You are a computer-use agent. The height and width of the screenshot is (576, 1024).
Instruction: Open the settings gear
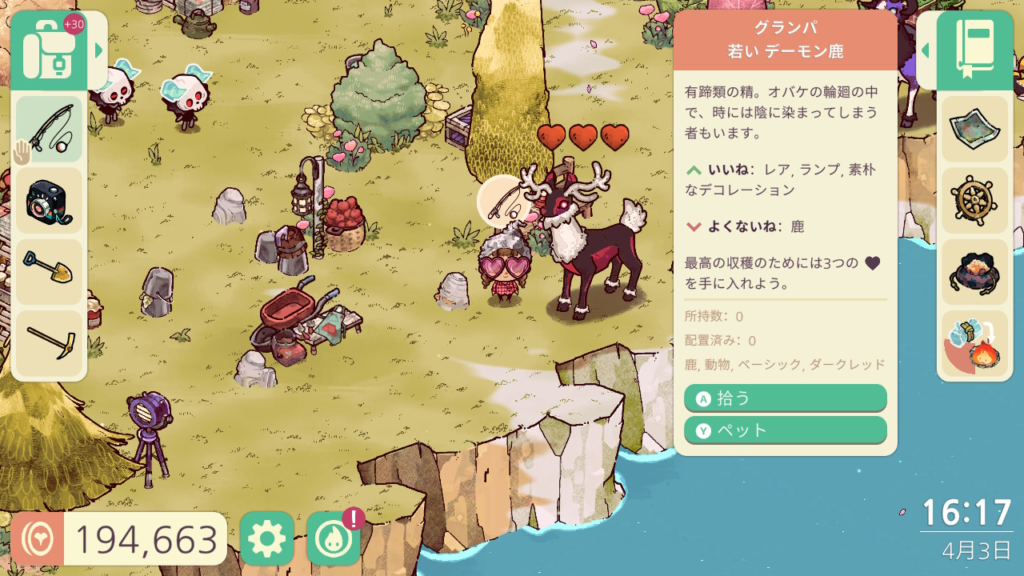point(267,540)
